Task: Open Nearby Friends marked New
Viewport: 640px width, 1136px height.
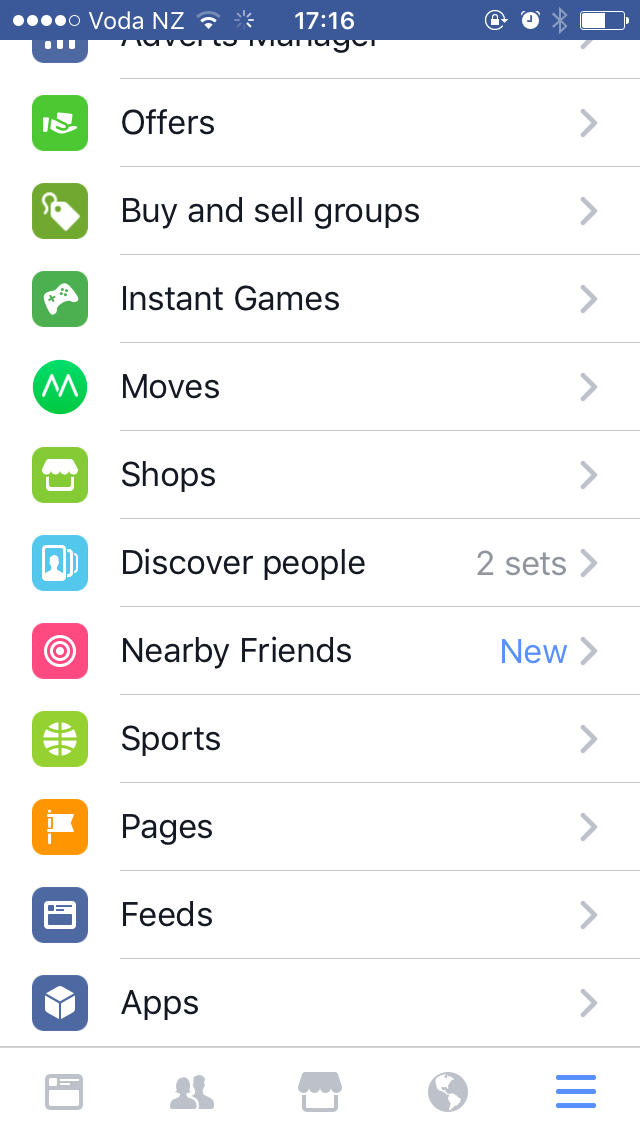Action: [320, 651]
